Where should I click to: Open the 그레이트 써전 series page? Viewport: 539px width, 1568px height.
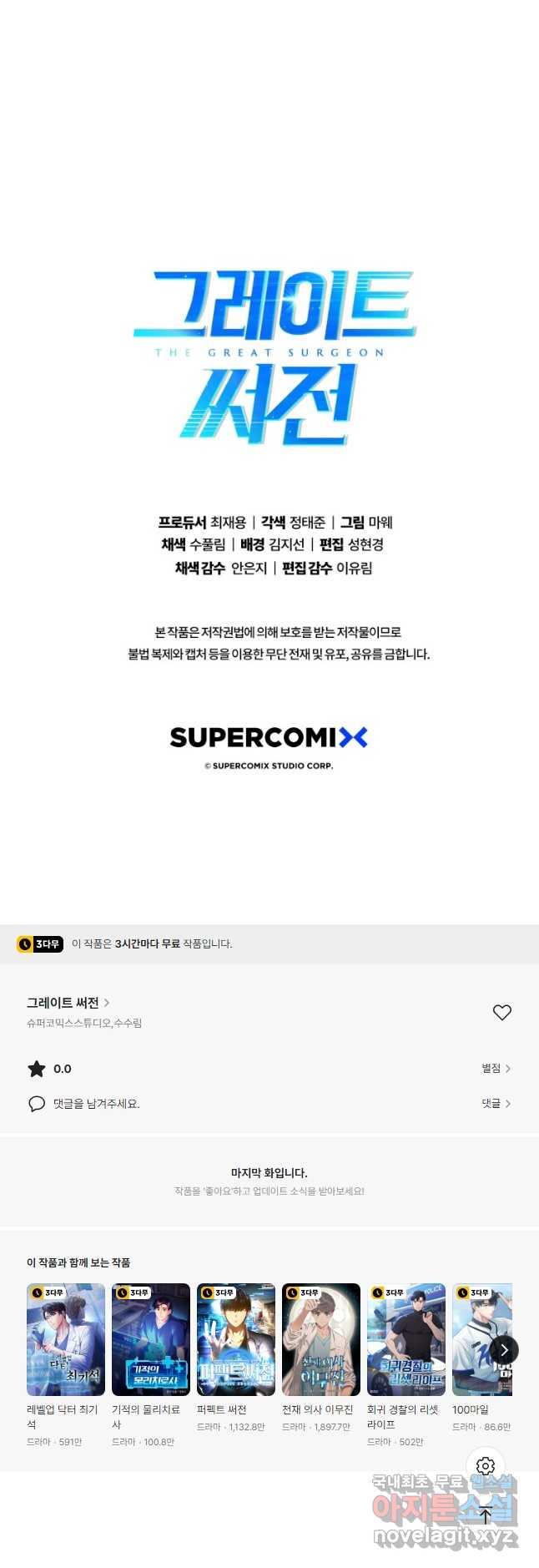point(68,1003)
